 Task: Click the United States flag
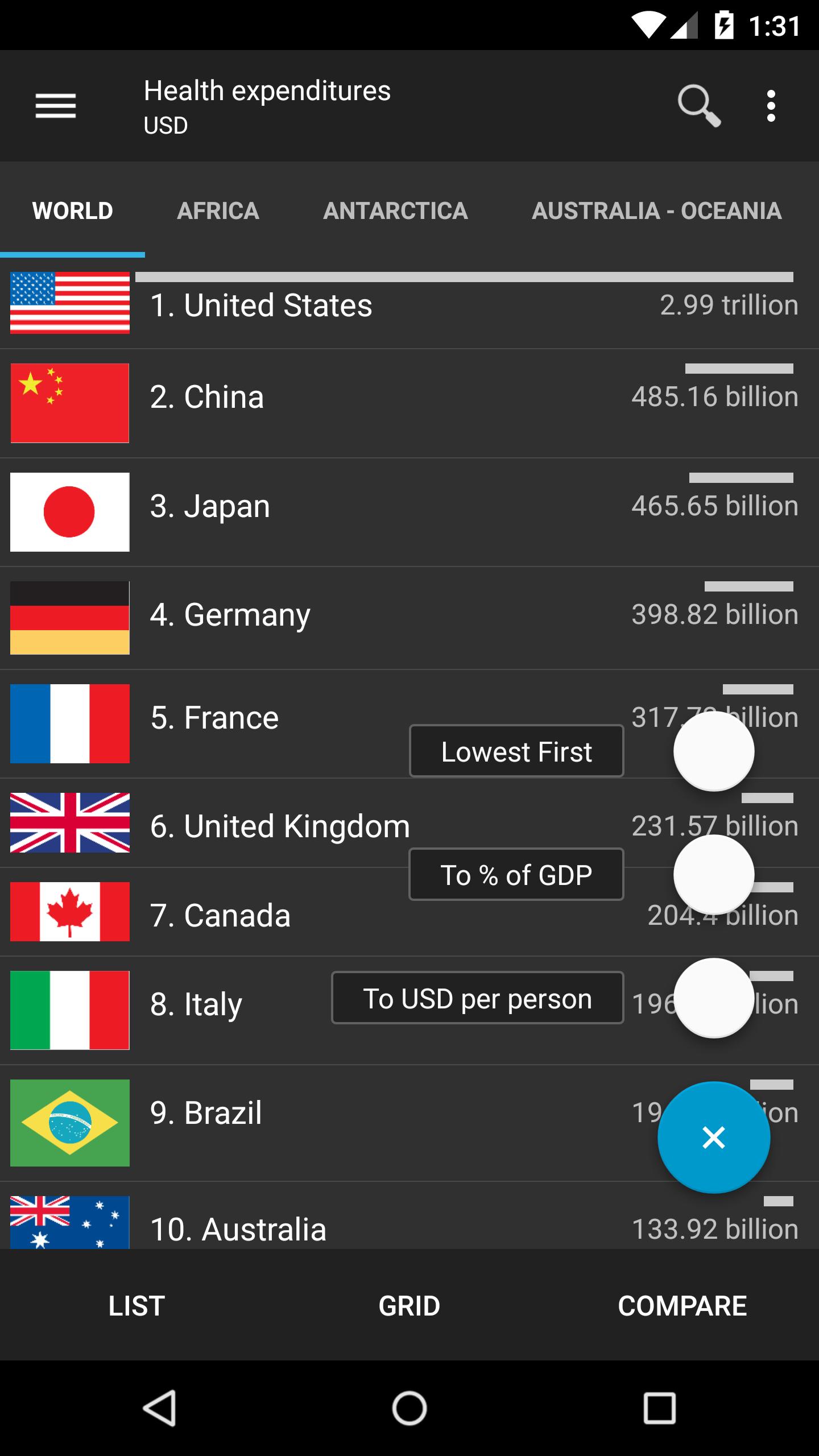click(x=69, y=304)
